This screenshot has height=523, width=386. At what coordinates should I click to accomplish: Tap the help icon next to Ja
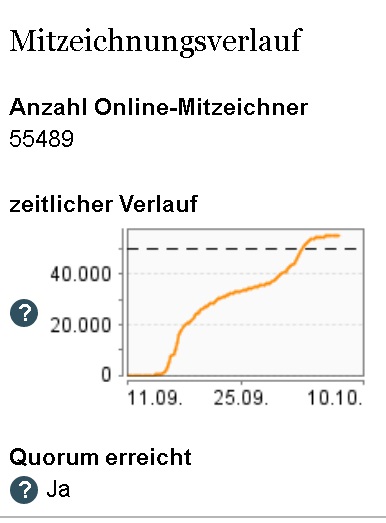pyautogui.click(x=24, y=490)
